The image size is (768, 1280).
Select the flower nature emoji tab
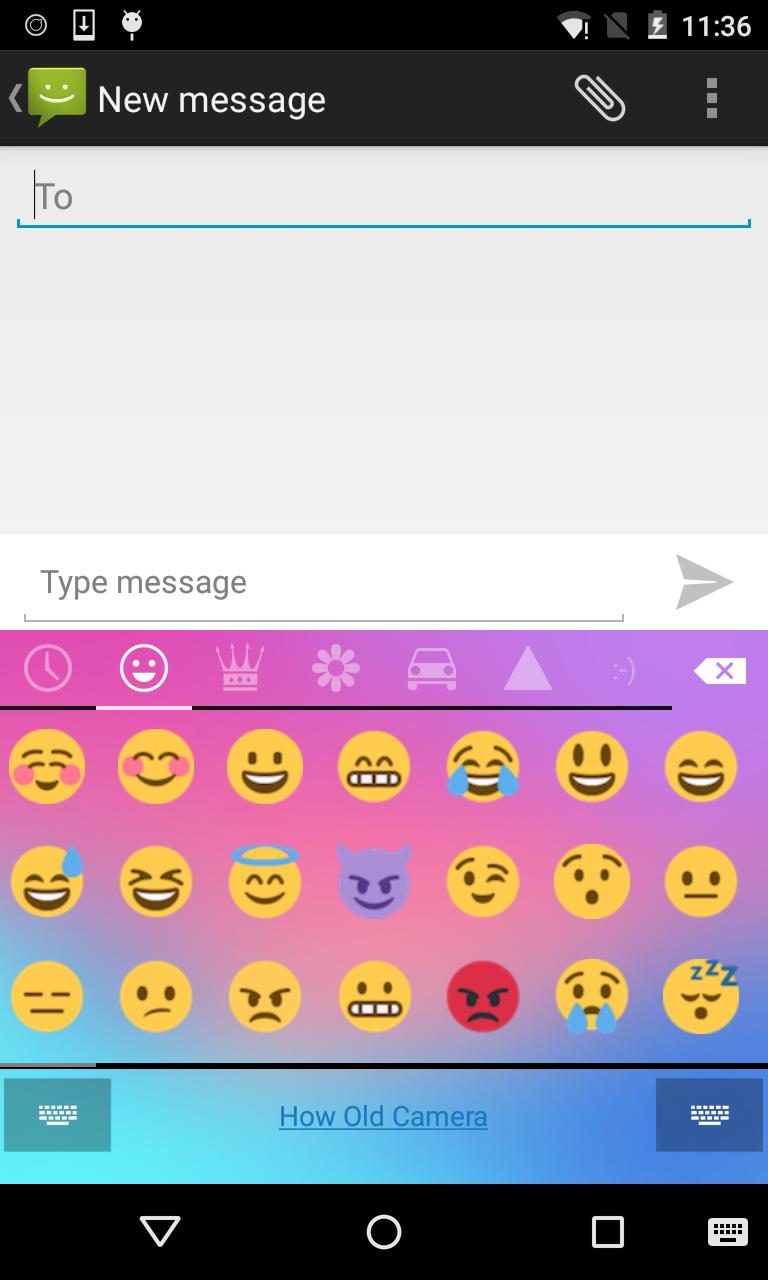[336, 668]
